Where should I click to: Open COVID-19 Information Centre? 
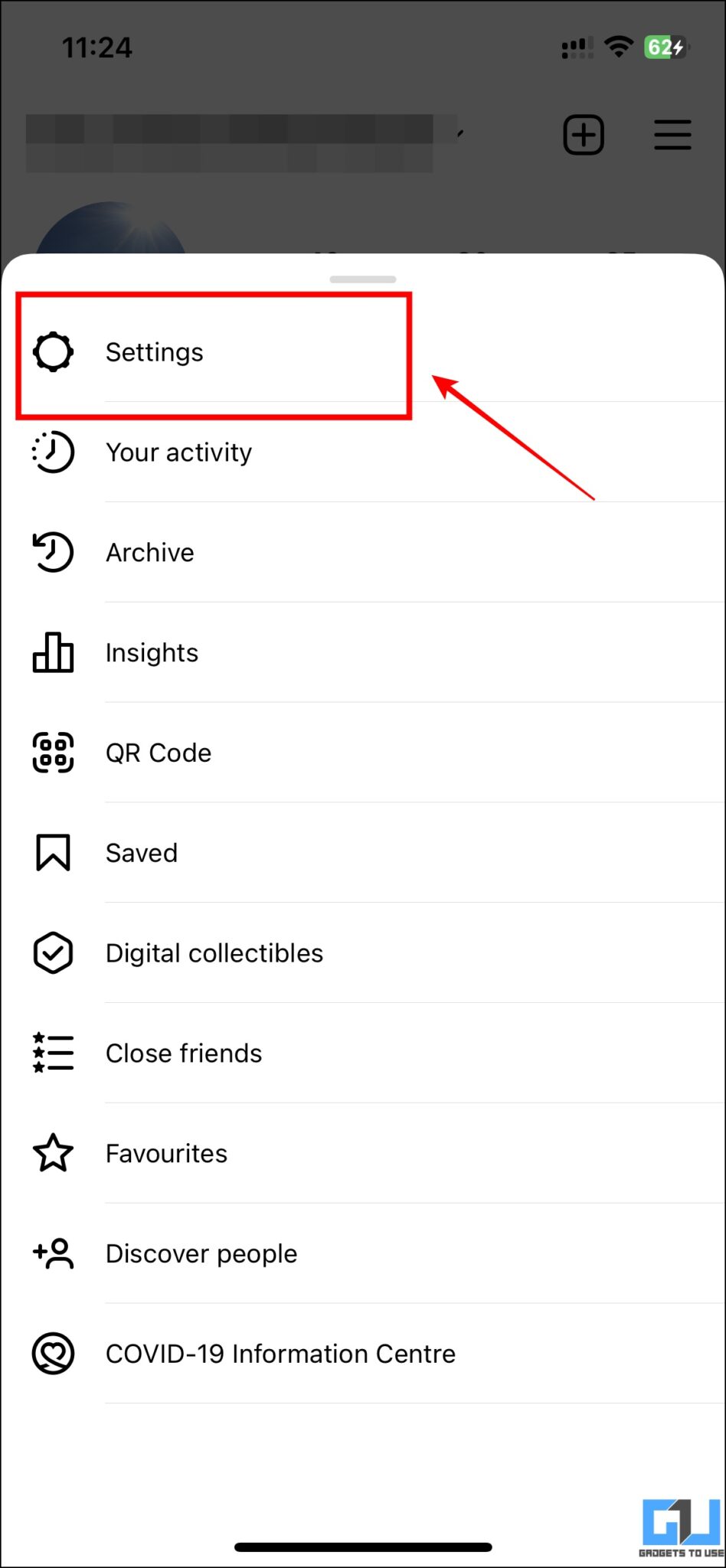point(280,1354)
